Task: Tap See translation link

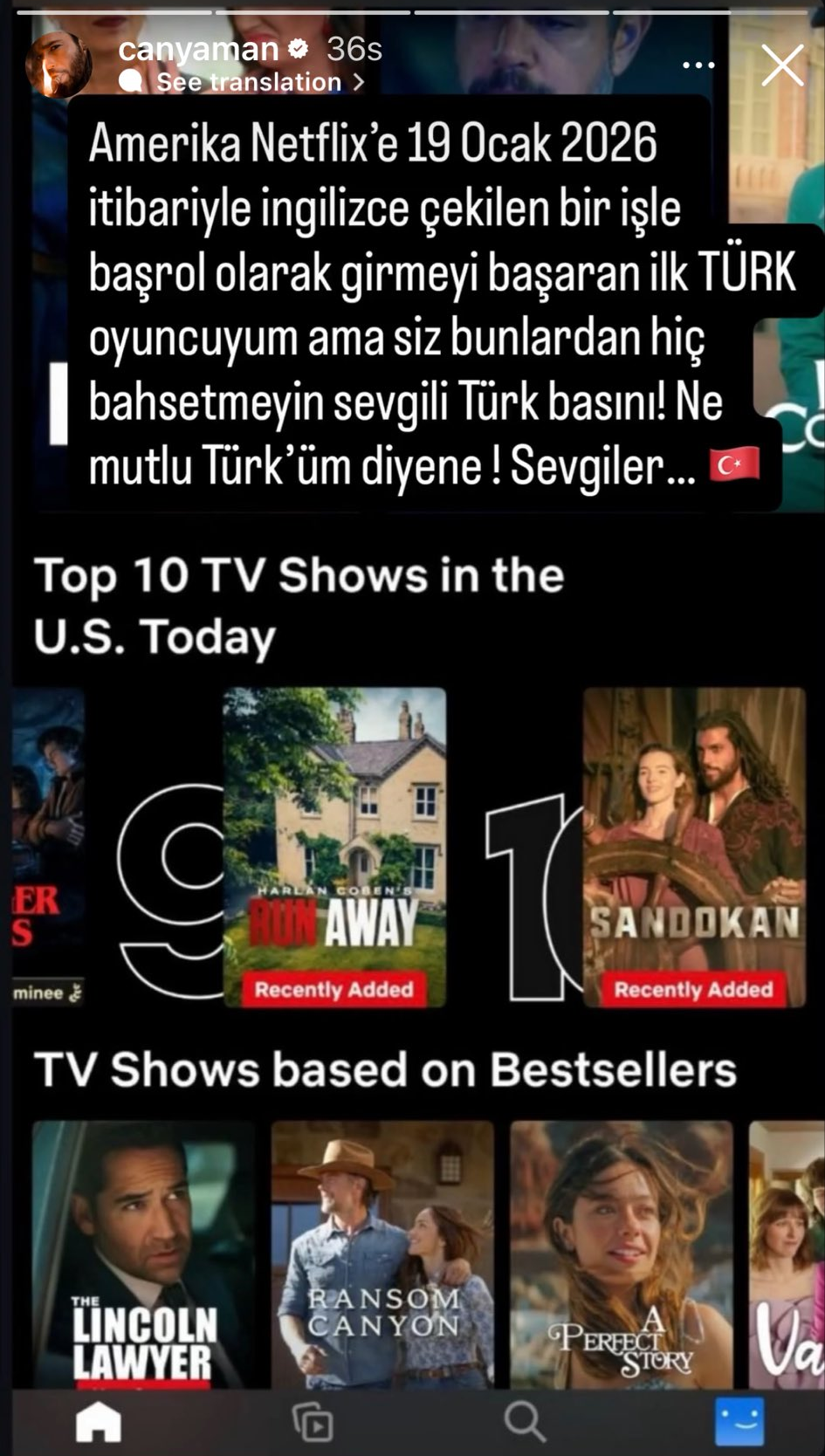Action: pos(249,82)
